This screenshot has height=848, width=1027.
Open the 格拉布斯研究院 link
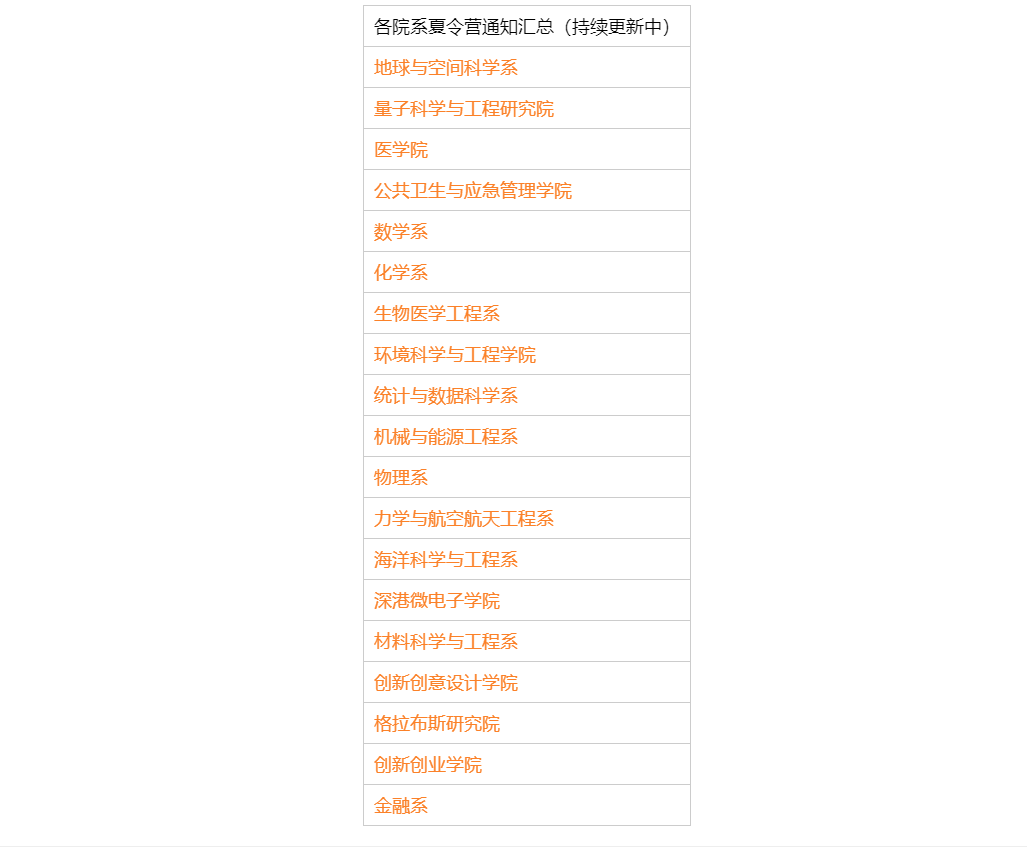point(437,724)
